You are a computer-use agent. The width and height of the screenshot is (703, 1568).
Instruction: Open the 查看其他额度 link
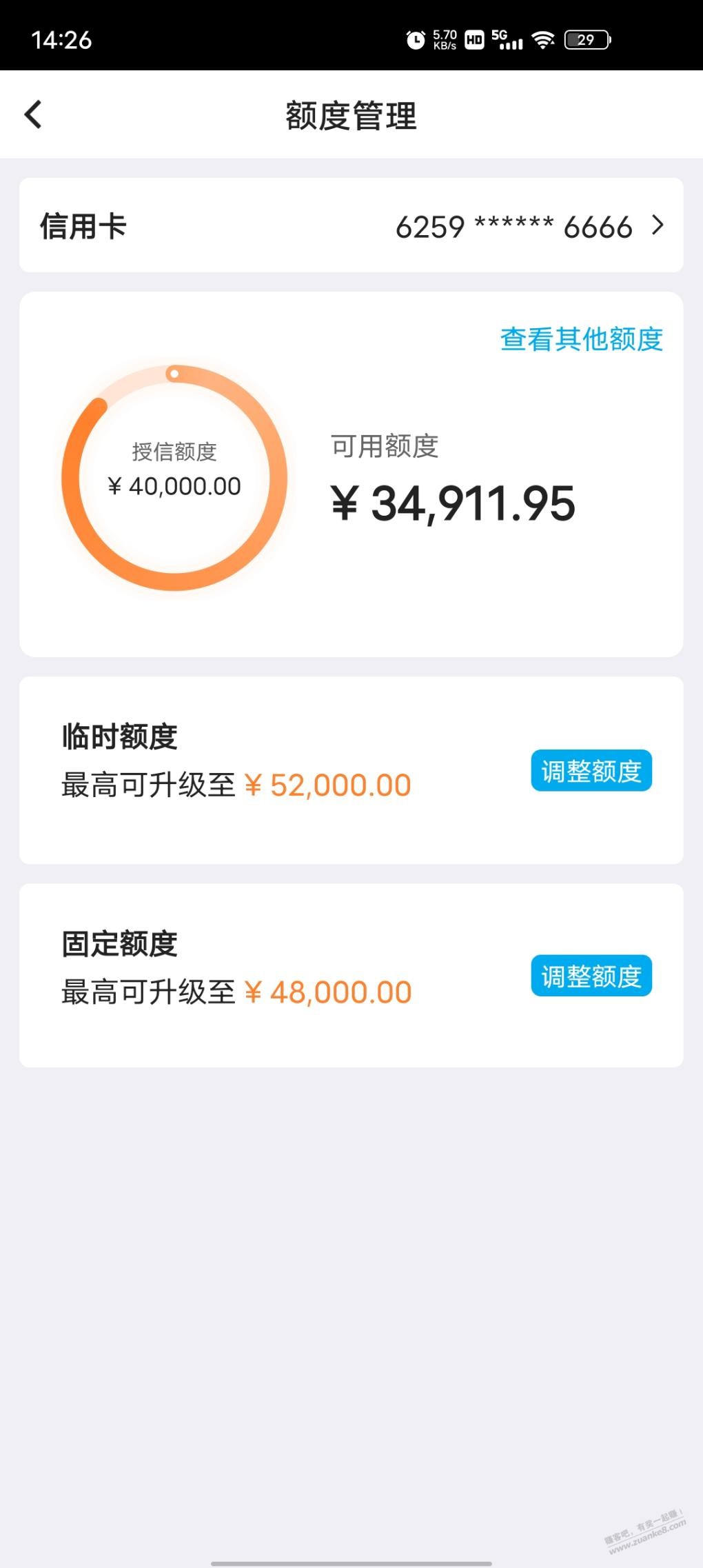coord(581,339)
